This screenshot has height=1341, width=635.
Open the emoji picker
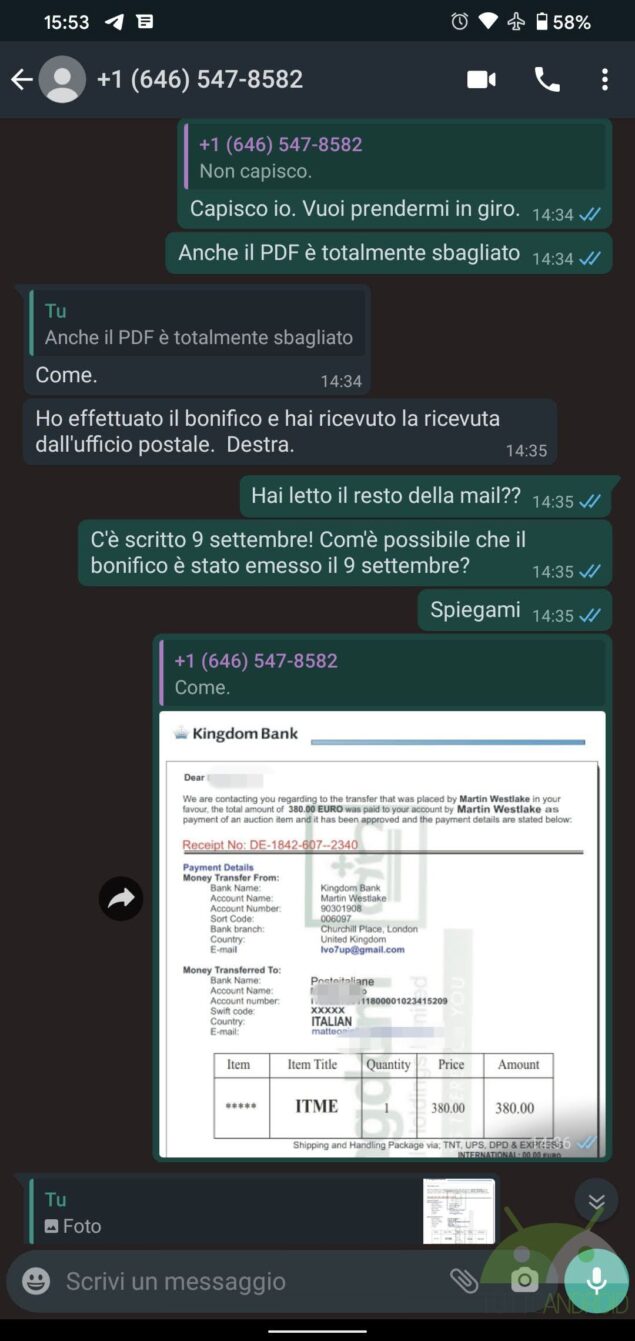coord(36,1281)
